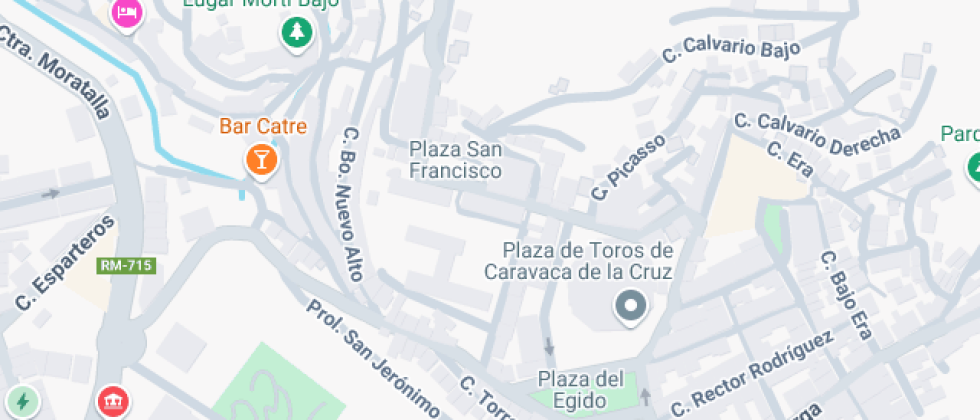Viewport: 980px width, 420px height.
Task: Open the Bar Catre map pin
Action: [261, 159]
